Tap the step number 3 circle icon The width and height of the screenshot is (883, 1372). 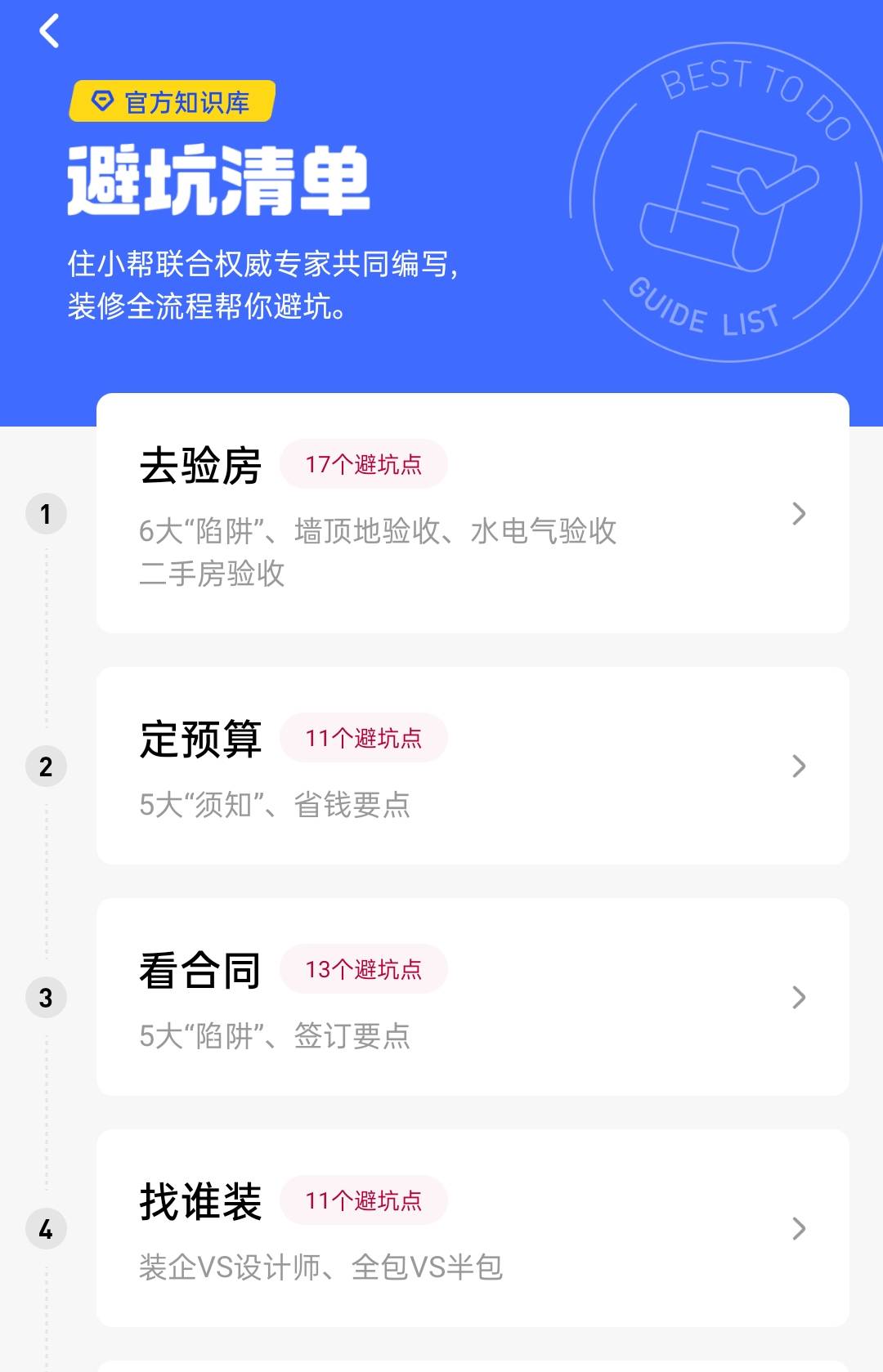coord(47,999)
